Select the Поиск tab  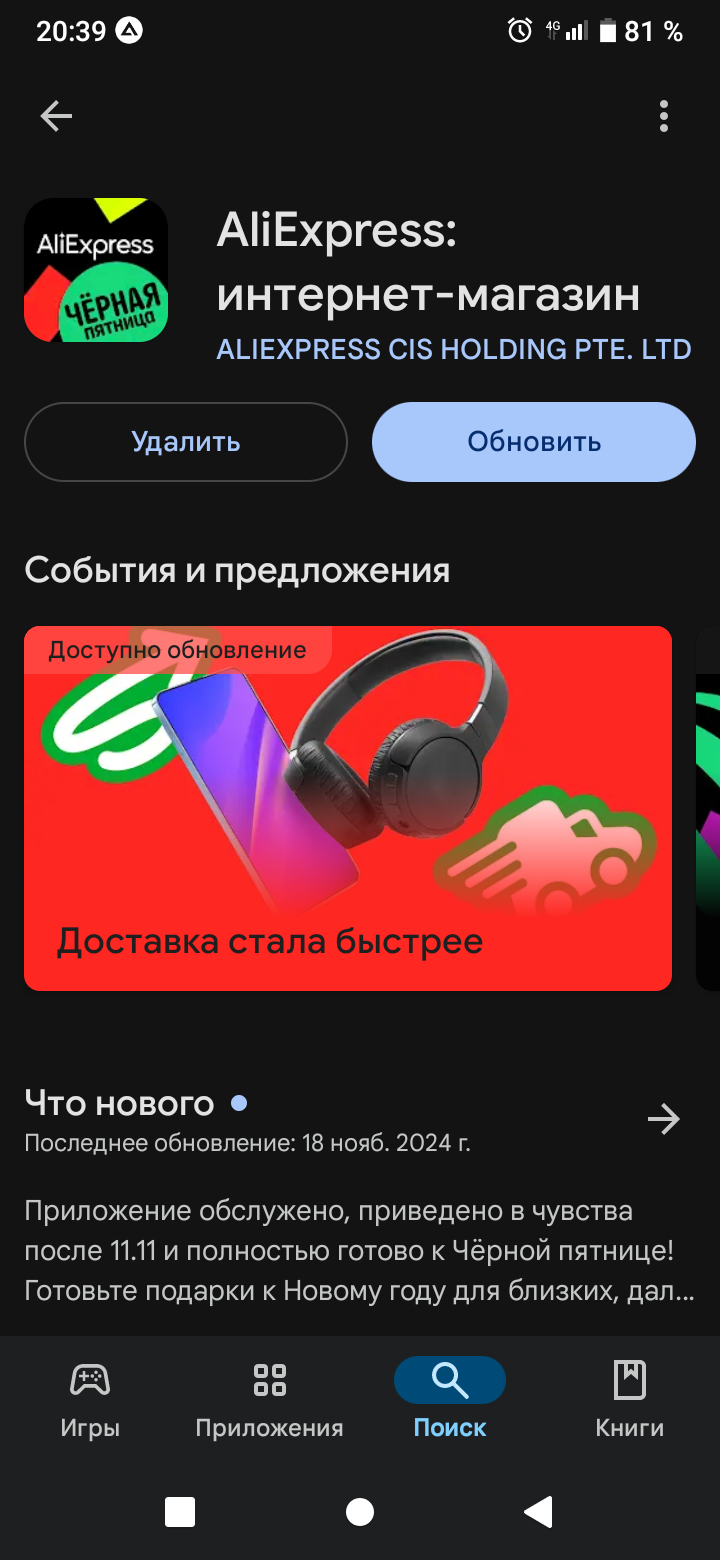pyautogui.click(x=450, y=1399)
